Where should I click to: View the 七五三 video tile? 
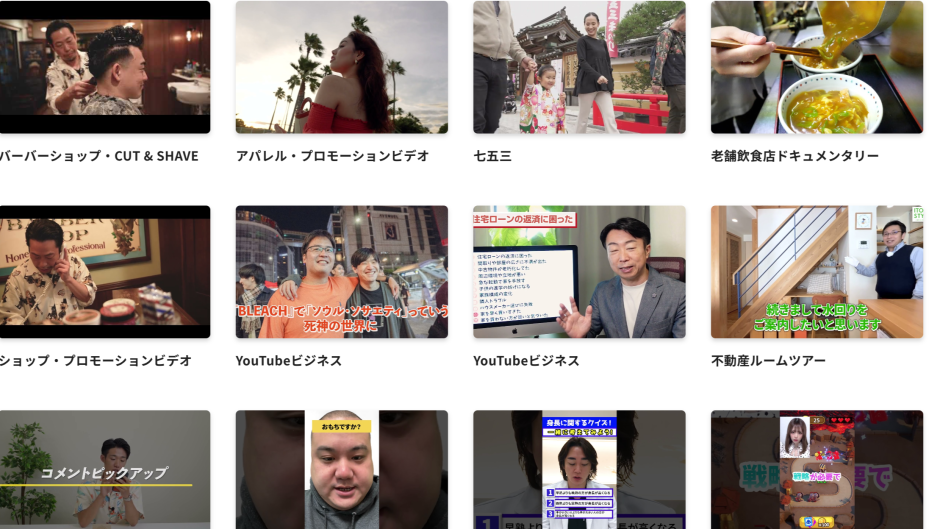[x=579, y=67]
